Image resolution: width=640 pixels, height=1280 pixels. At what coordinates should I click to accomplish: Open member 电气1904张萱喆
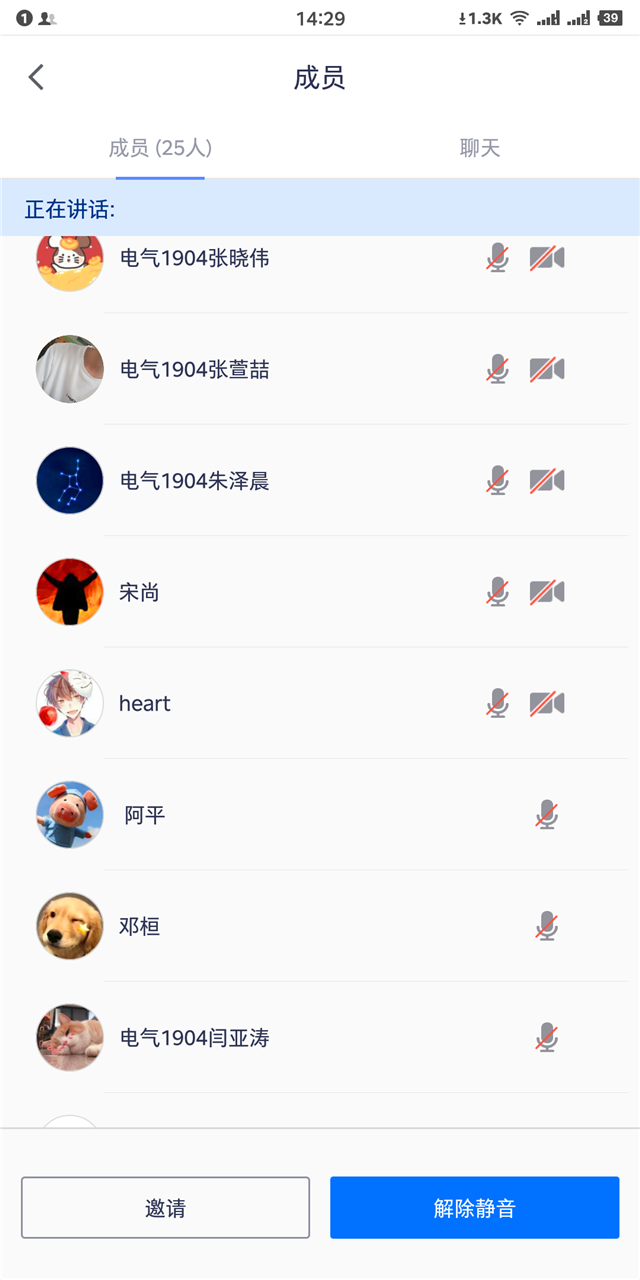click(x=194, y=370)
